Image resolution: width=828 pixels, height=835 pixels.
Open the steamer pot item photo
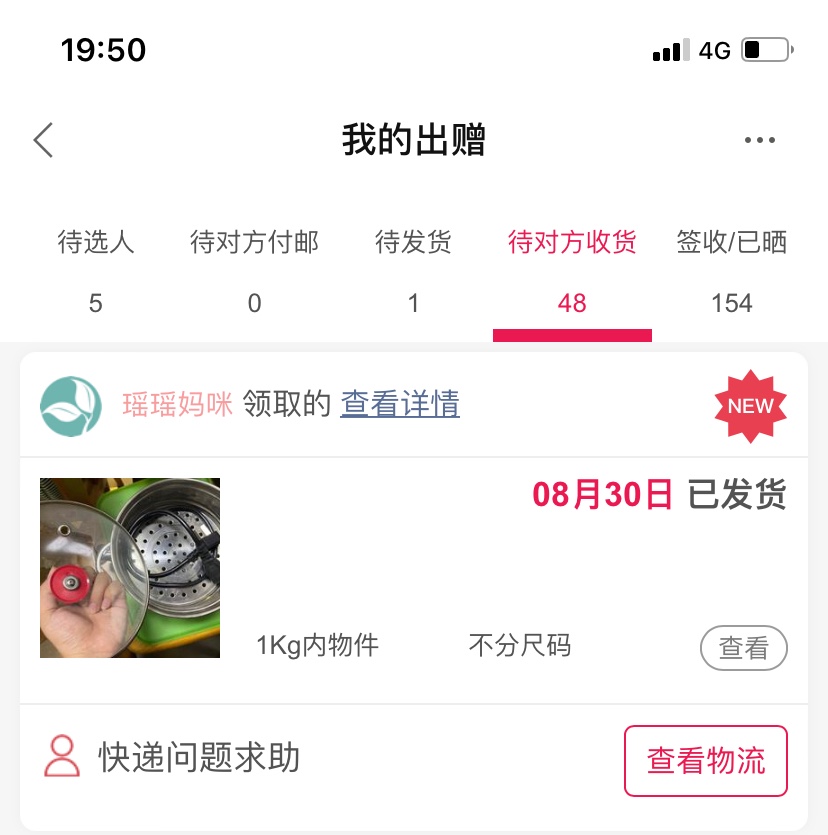coord(130,567)
